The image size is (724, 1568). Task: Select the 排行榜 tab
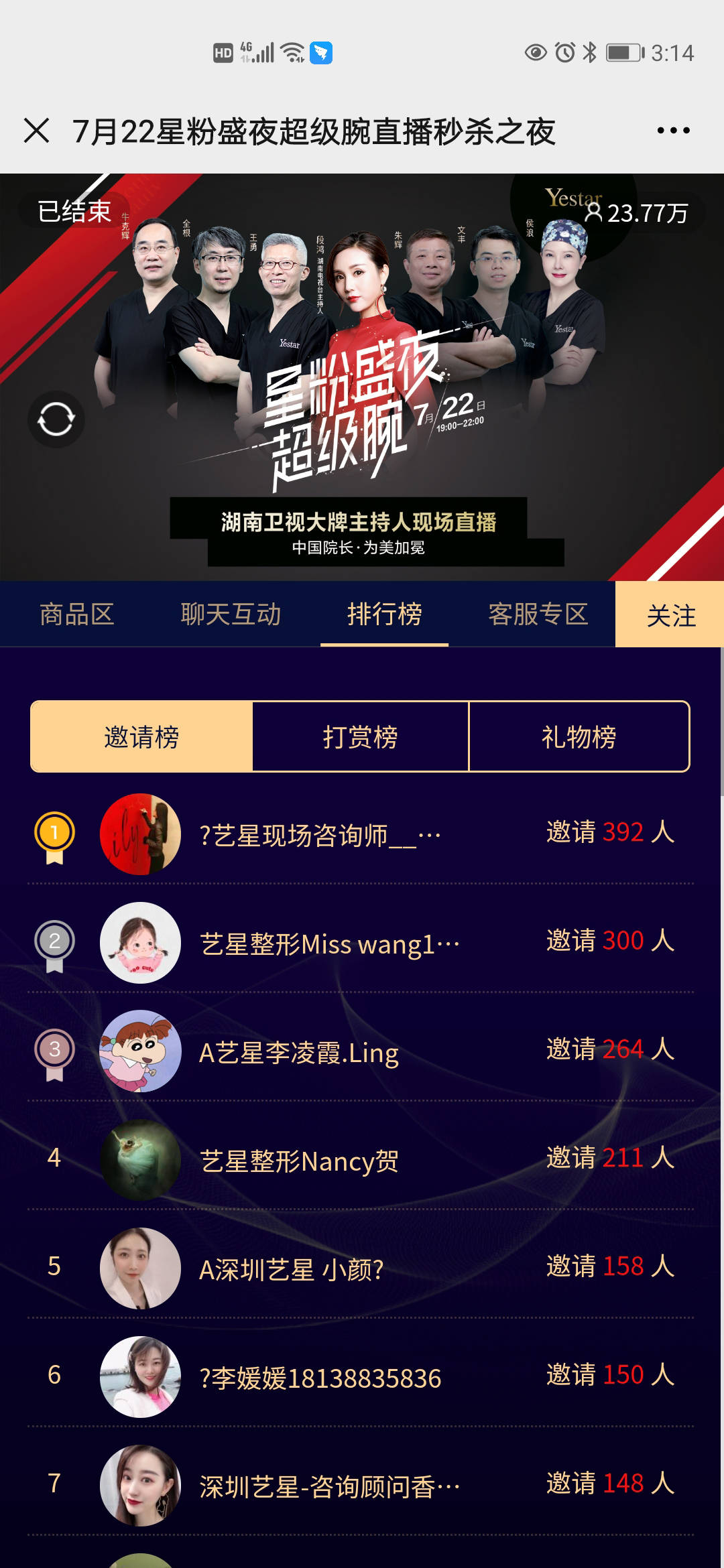pyautogui.click(x=384, y=614)
